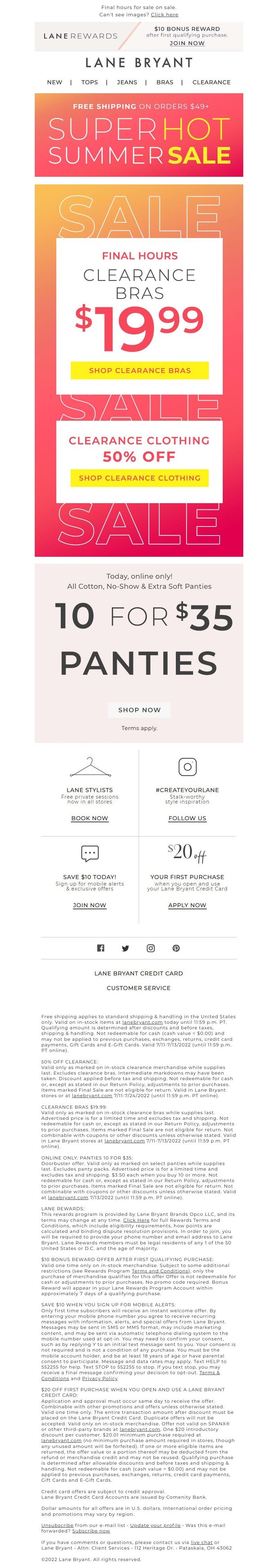Open the 'Click here' view images link
This screenshot has height=1568, width=278.
pyautogui.click(x=164, y=15)
